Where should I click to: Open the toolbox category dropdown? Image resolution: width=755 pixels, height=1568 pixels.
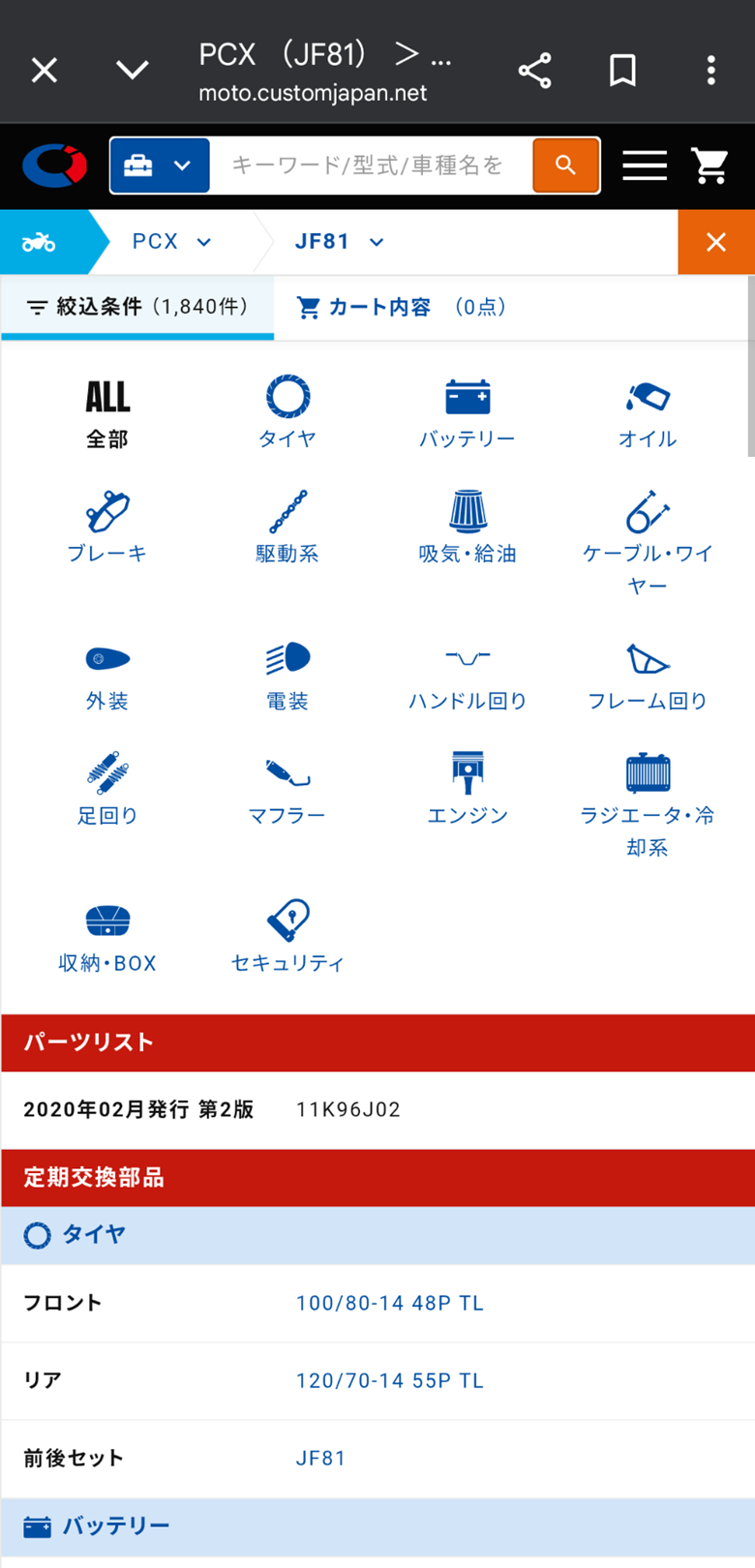[x=160, y=166]
